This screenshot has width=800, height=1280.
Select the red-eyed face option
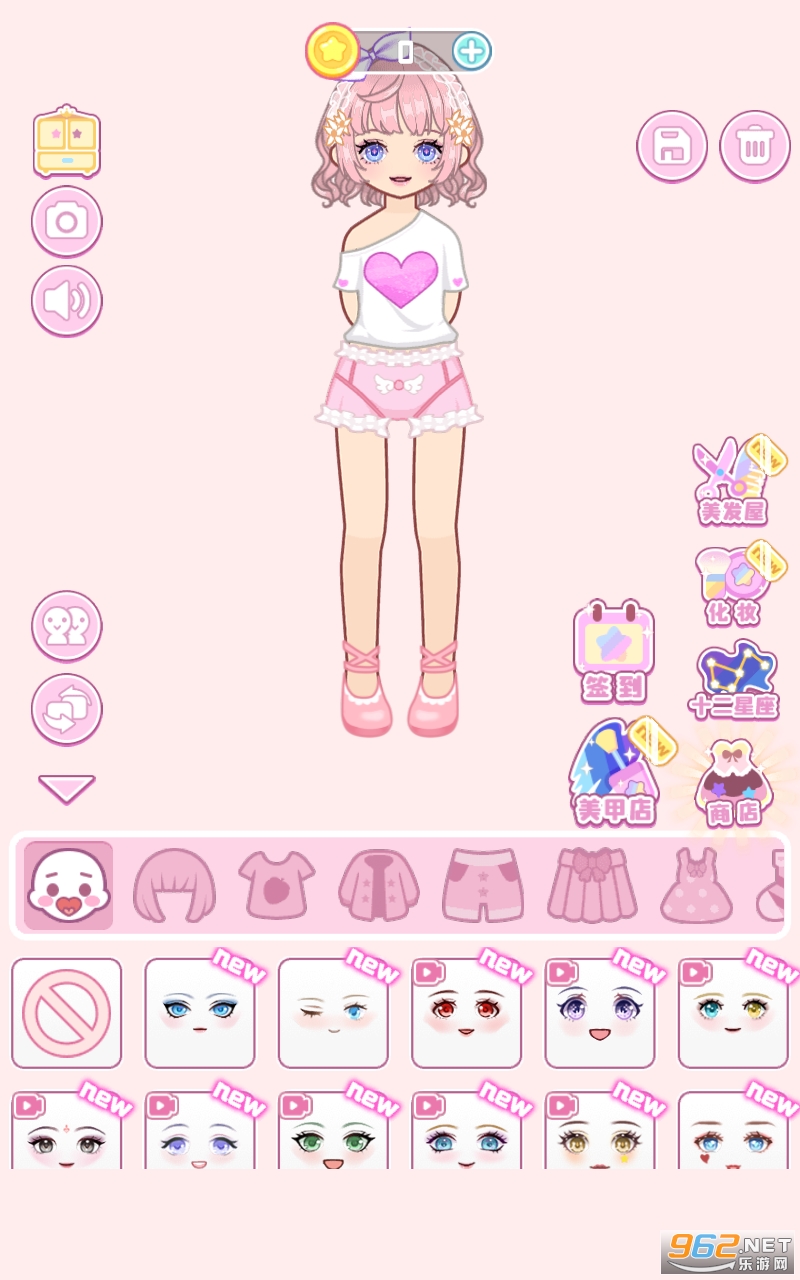[466, 1013]
